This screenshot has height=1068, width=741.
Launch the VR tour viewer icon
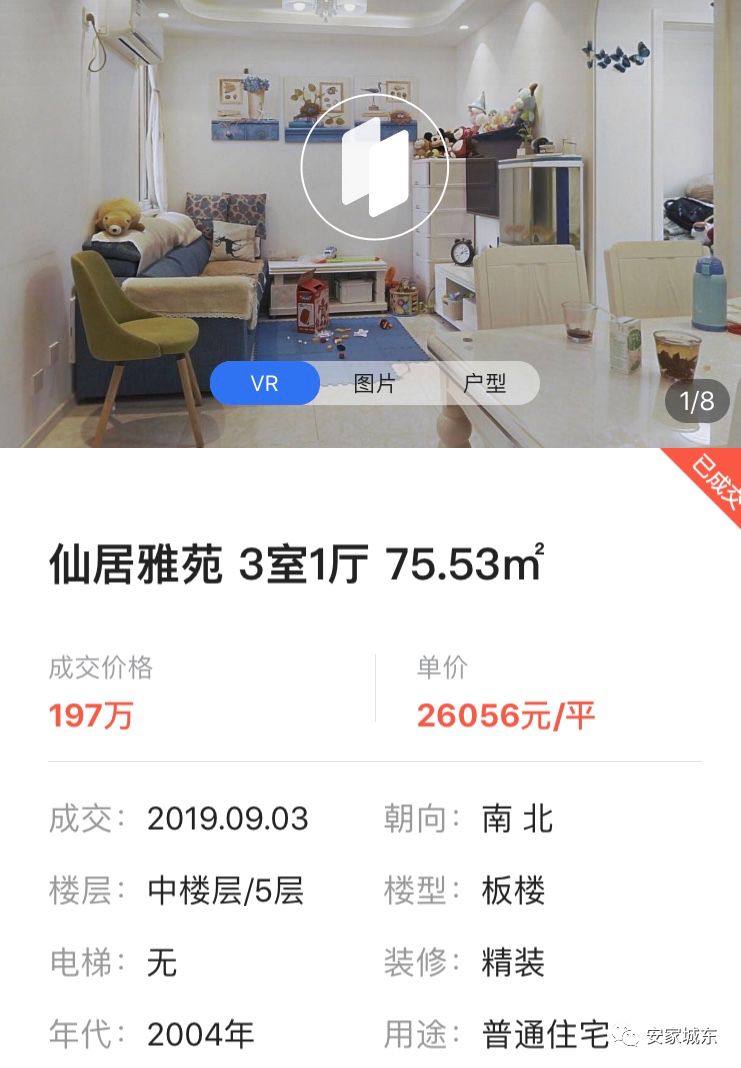tap(375, 166)
